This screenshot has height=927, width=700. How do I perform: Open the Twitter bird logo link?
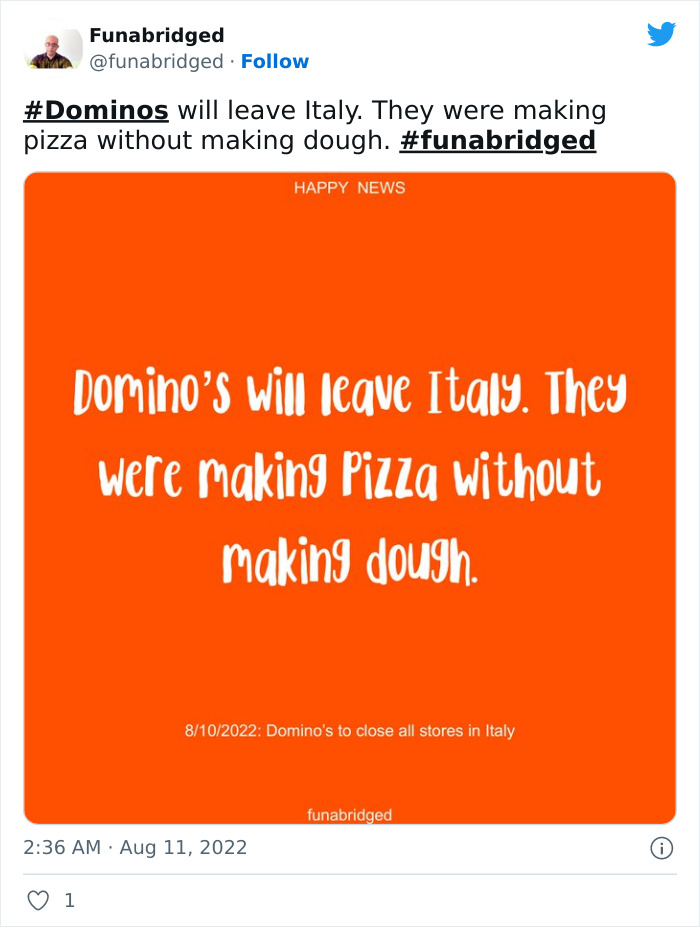[x=661, y=36]
